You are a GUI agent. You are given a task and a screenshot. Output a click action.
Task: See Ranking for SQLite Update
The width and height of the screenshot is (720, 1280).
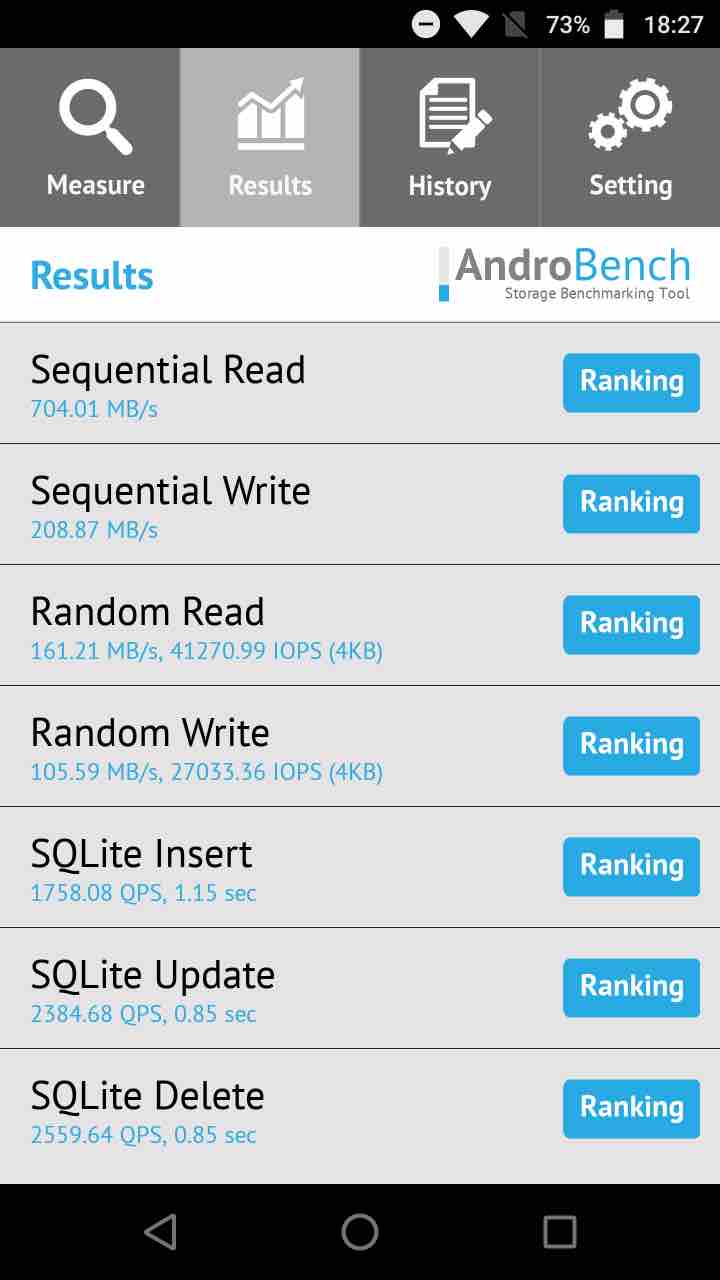[x=631, y=987]
